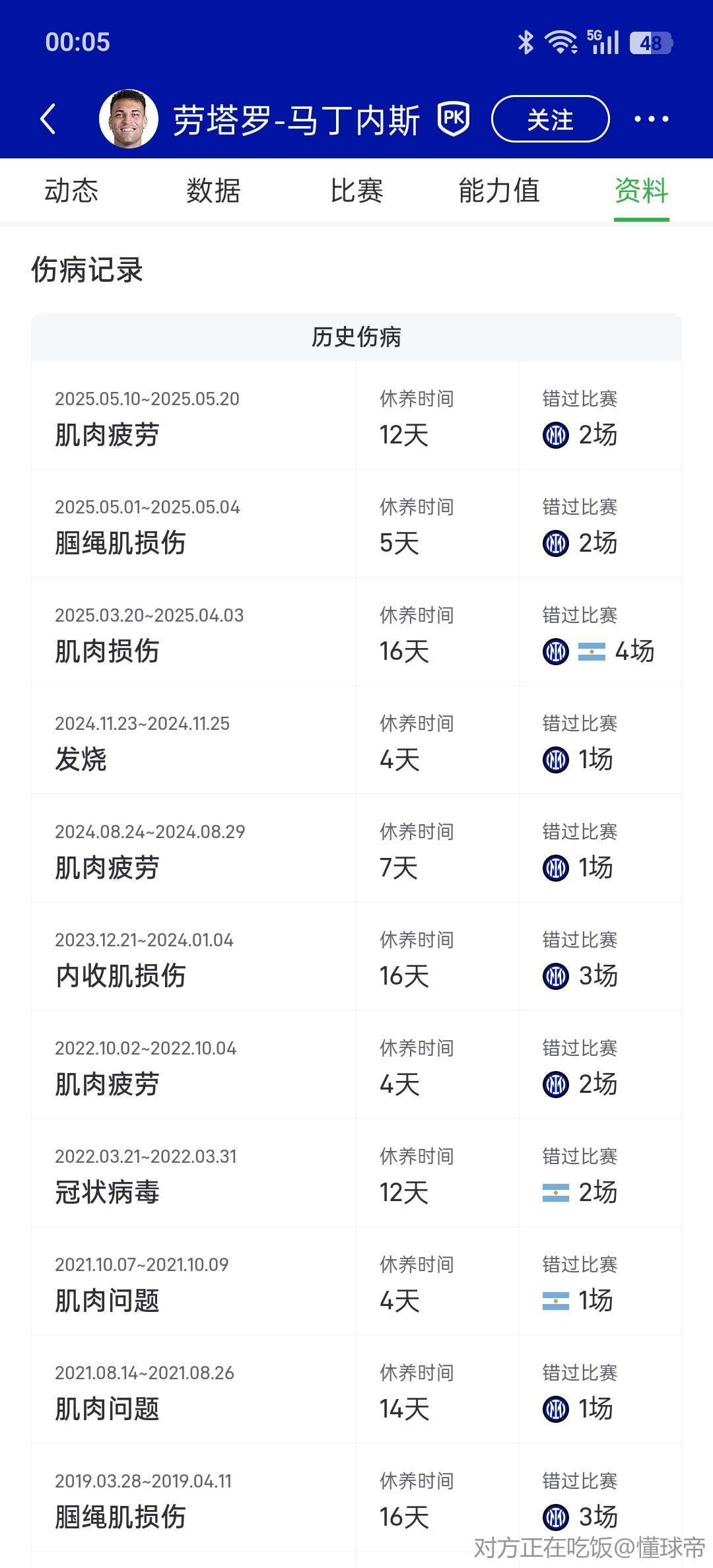Open the 比赛 tab
Screen dimensions: 713x1568
click(356, 191)
